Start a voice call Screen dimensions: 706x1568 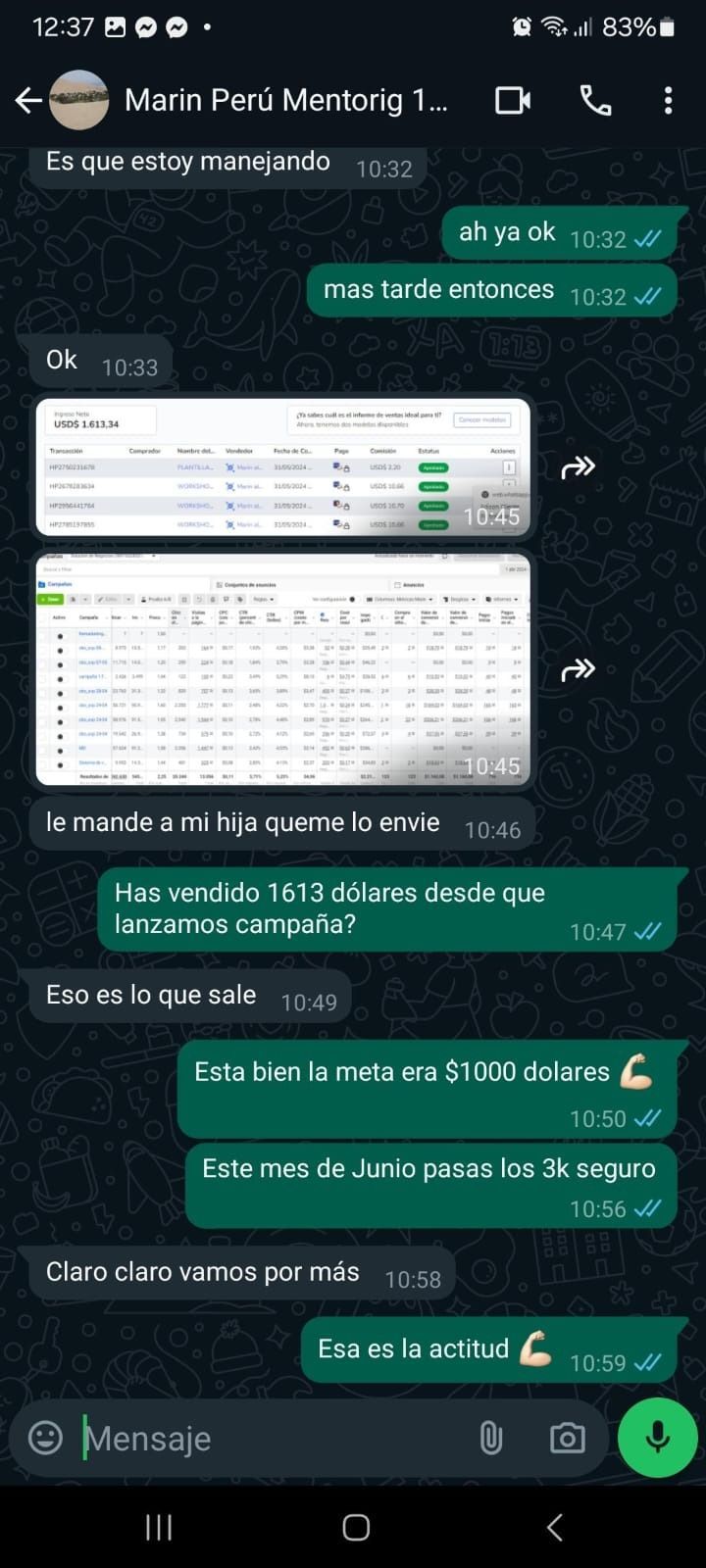point(595,100)
